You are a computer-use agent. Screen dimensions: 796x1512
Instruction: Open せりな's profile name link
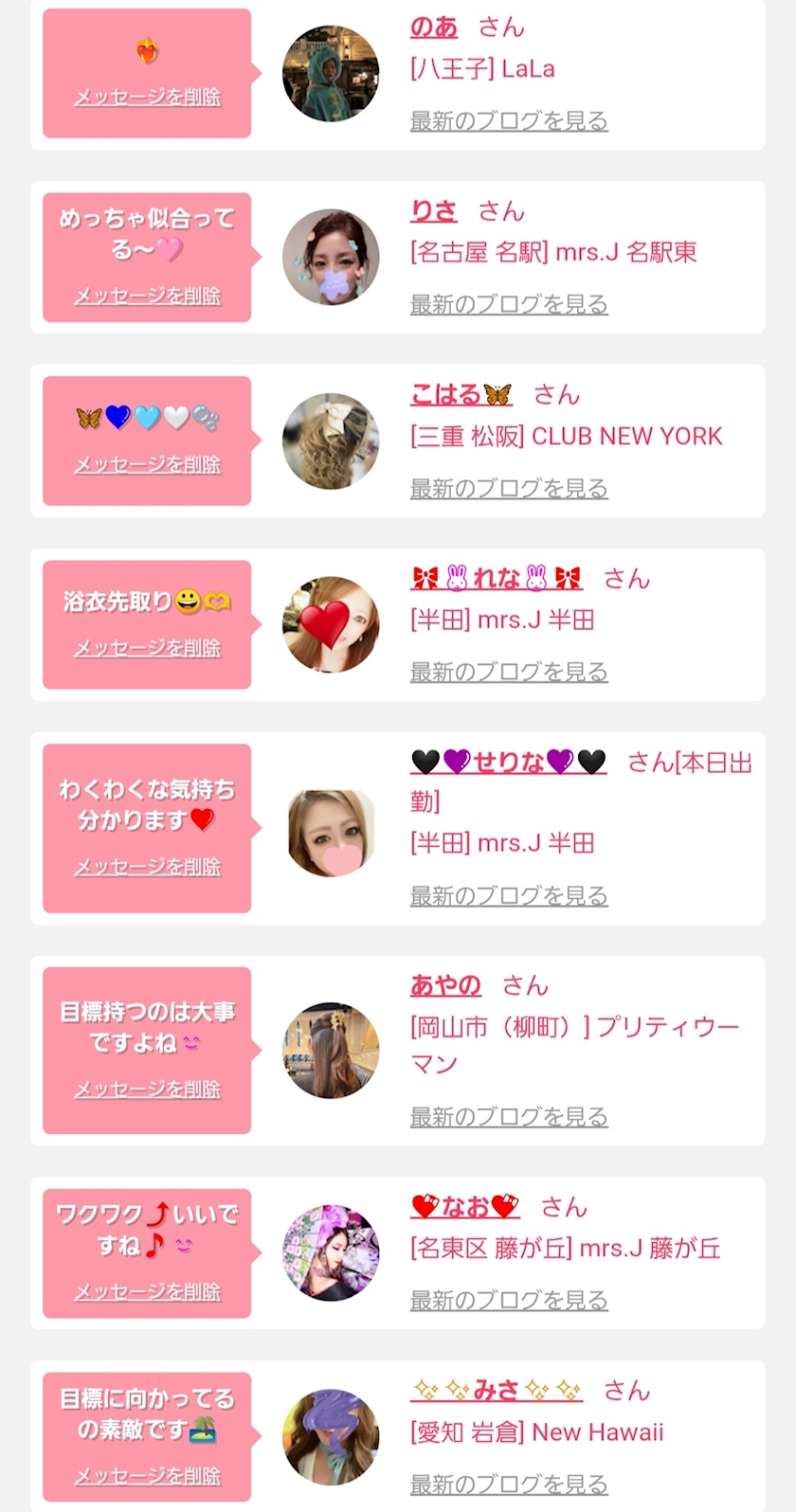[x=508, y=762]
